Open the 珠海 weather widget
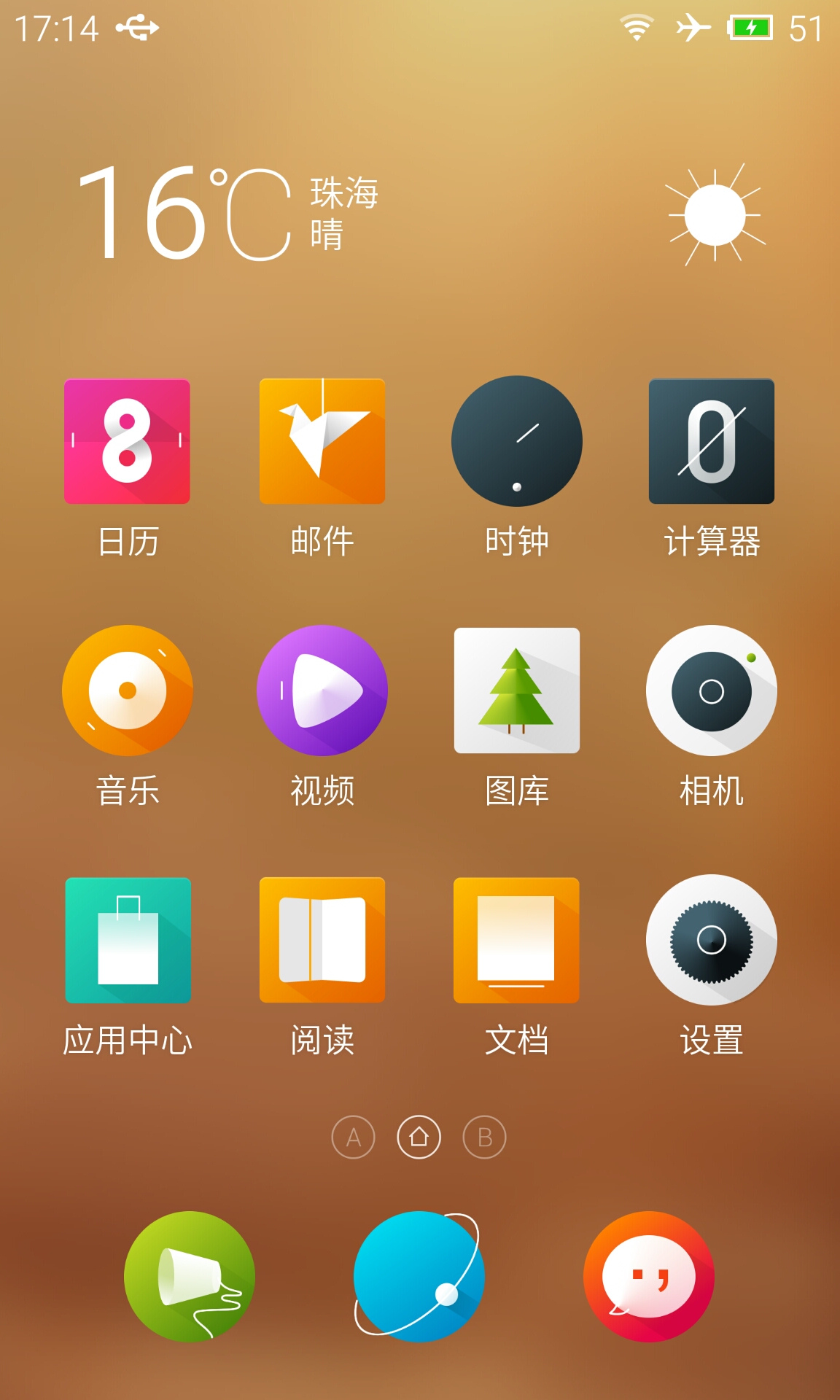840x1400 pixels. coord(420,214)
